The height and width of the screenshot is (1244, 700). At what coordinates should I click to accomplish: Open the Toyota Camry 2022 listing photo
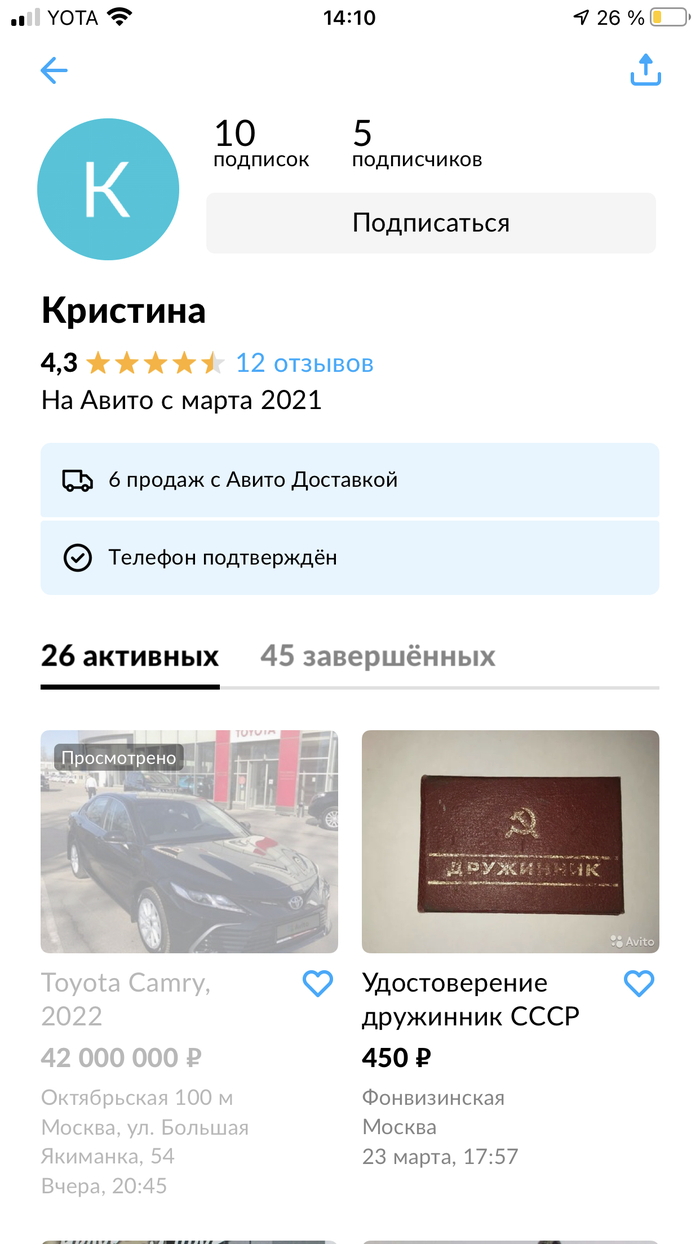[189, 841]
